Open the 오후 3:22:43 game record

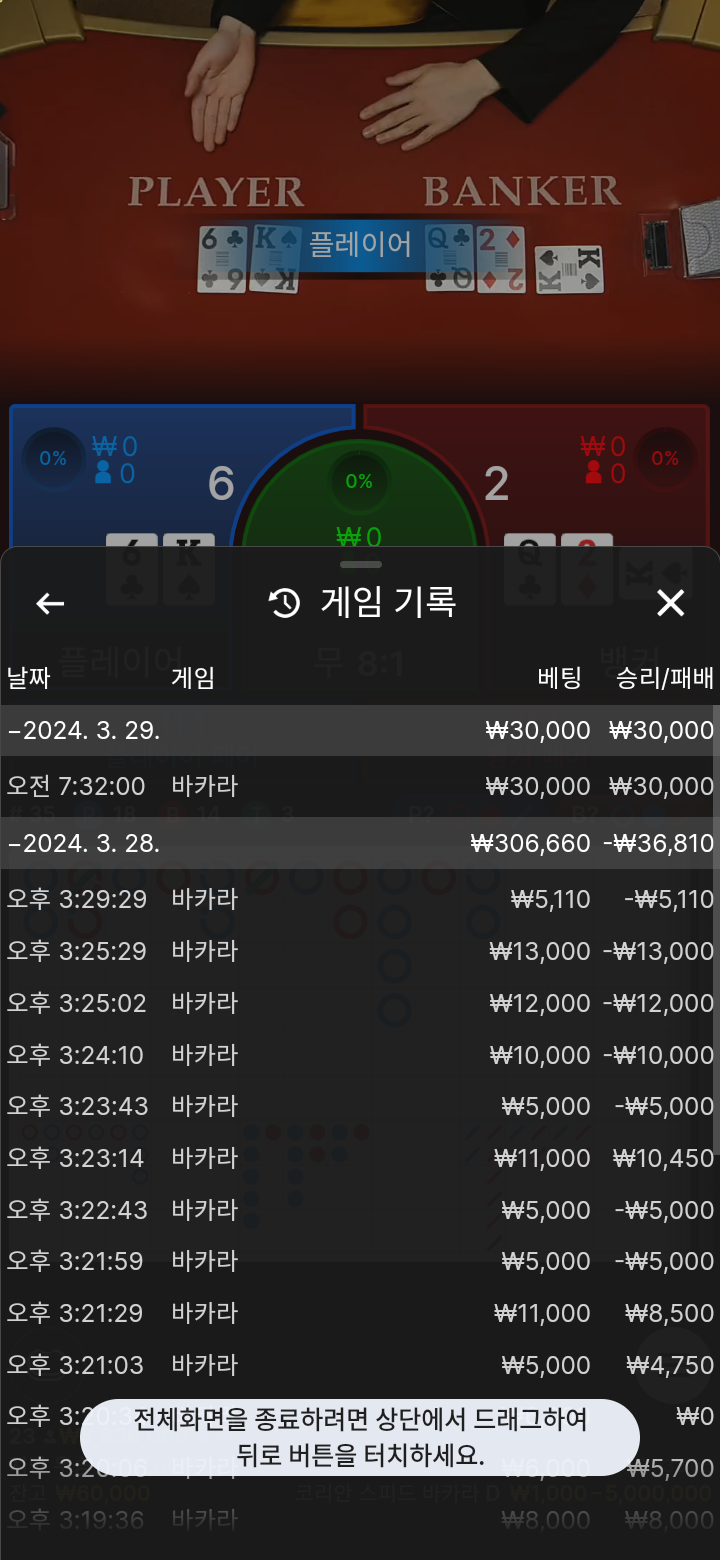click(360, 1210)
